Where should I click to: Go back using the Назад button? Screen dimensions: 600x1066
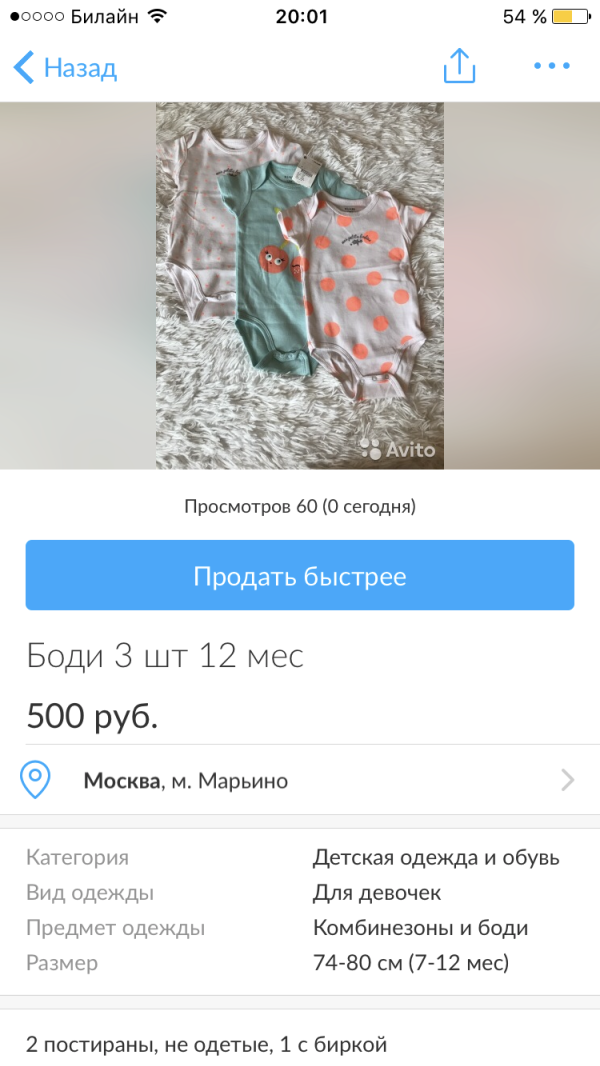click(x=65, y=67)
